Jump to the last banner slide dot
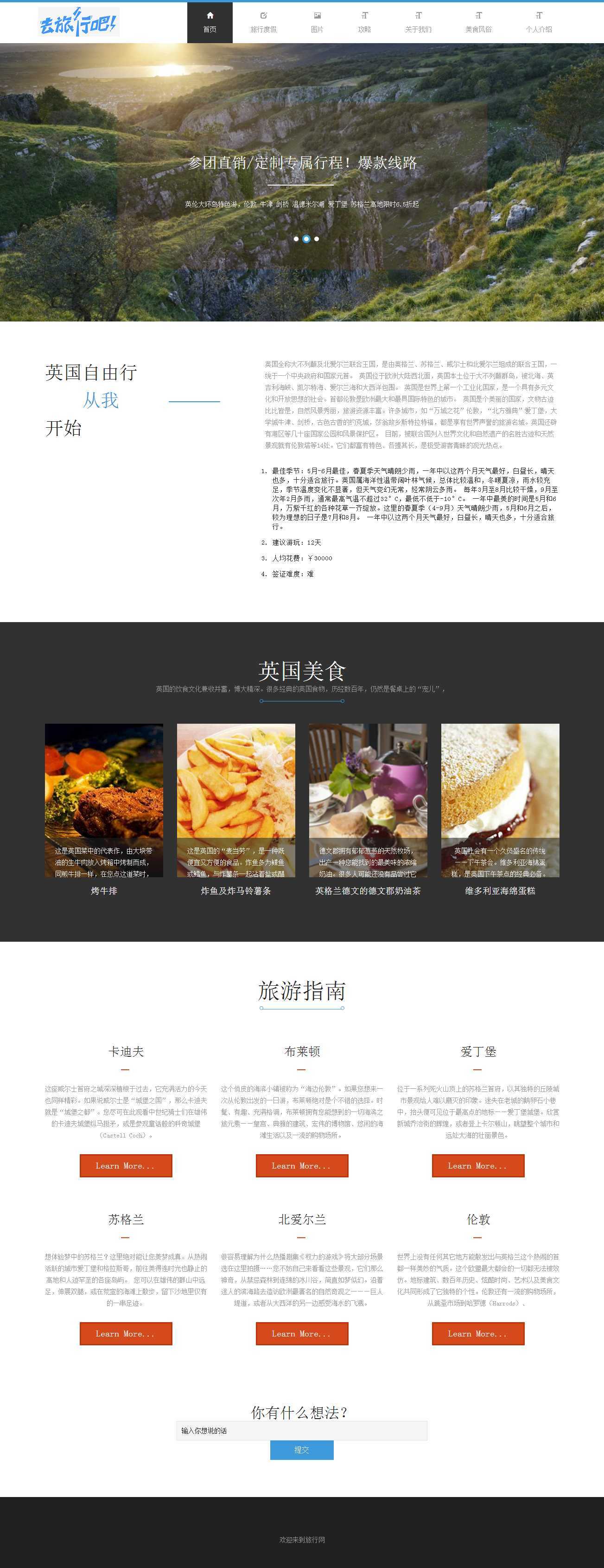Screen dimensions: 604x1568 tap(316, 238)
